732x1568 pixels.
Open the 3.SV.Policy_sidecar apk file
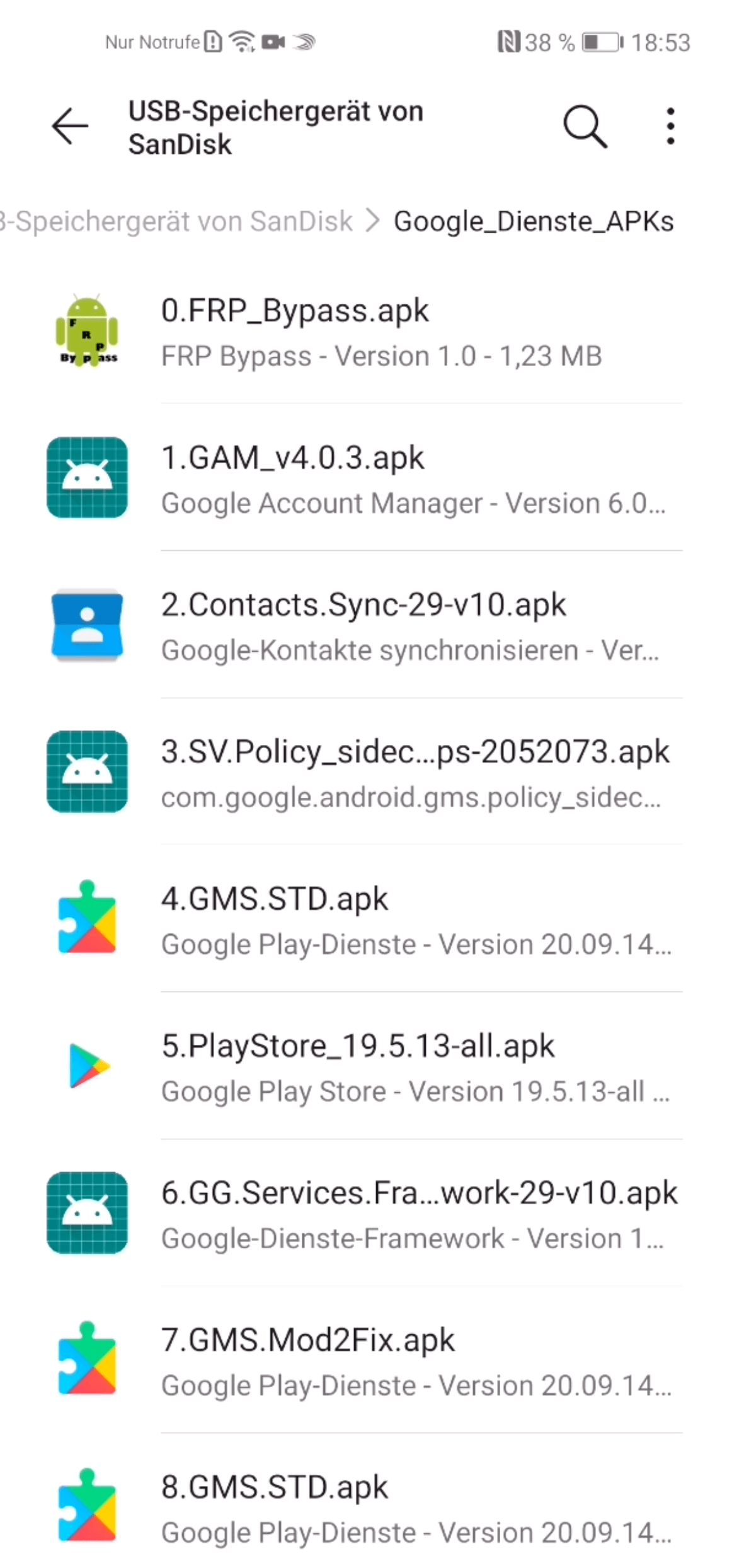coord(366,773)
